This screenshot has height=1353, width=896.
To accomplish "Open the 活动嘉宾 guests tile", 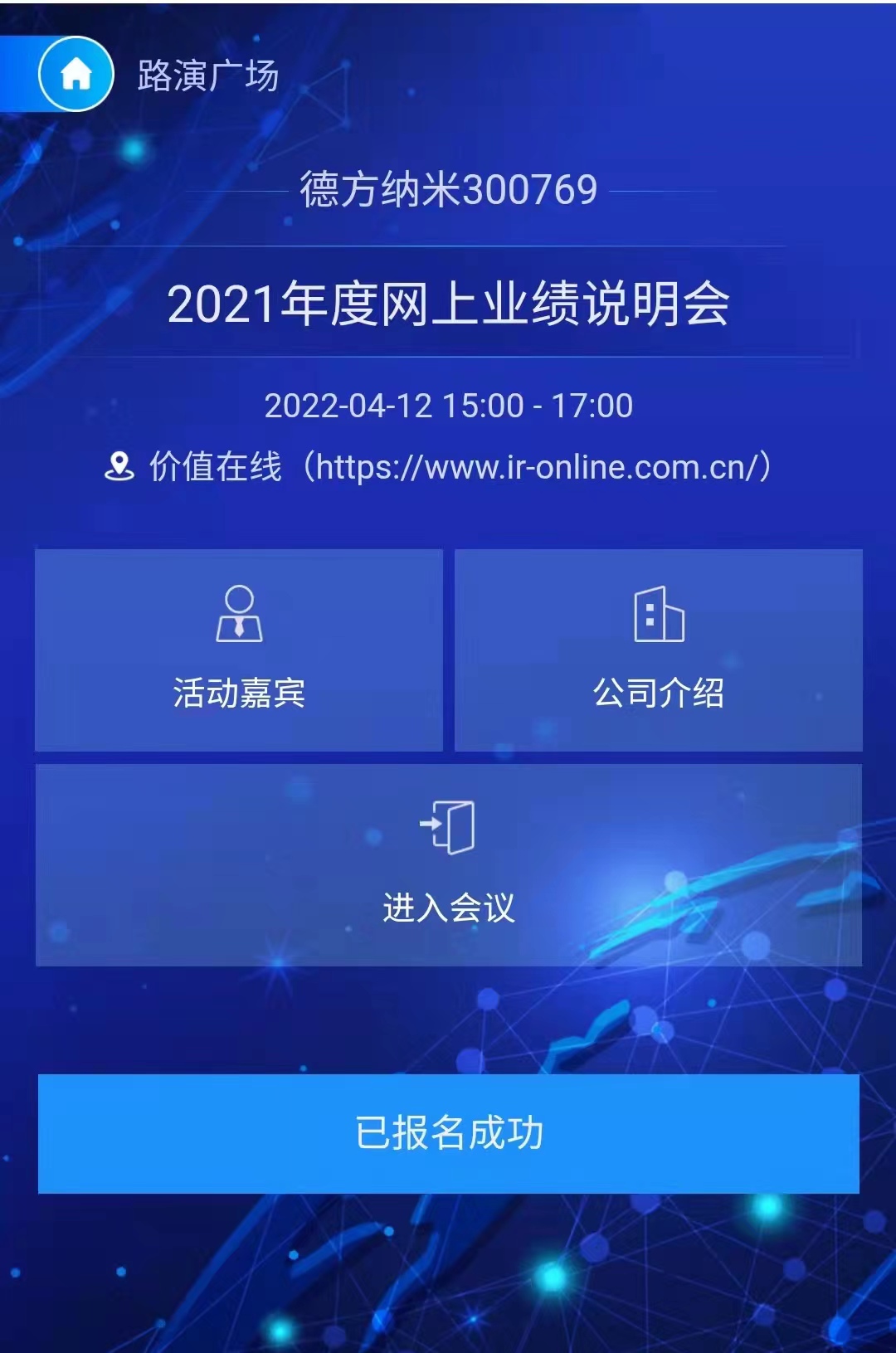I will pyautogui.click(x=239, y=650).
